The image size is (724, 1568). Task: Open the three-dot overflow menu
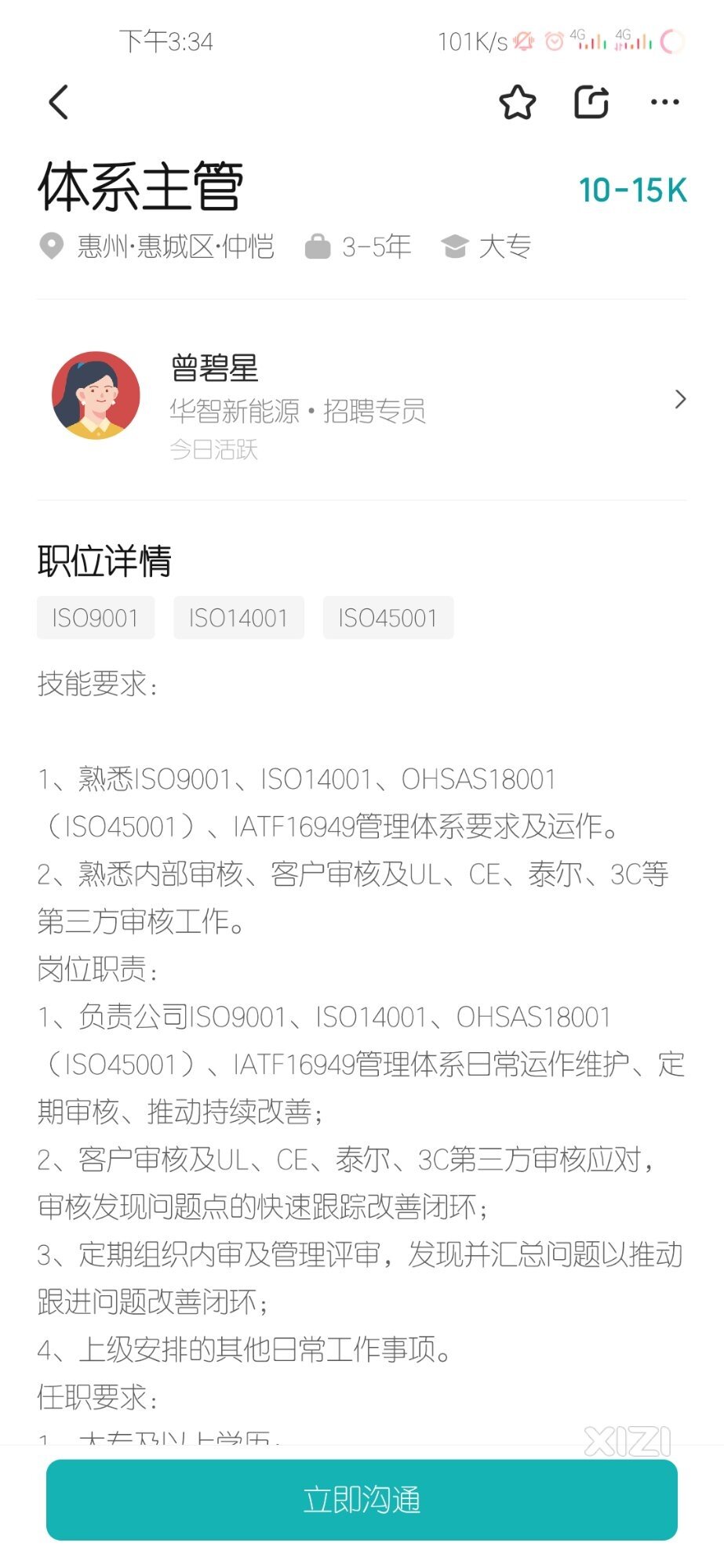click(x=665, y=102)
